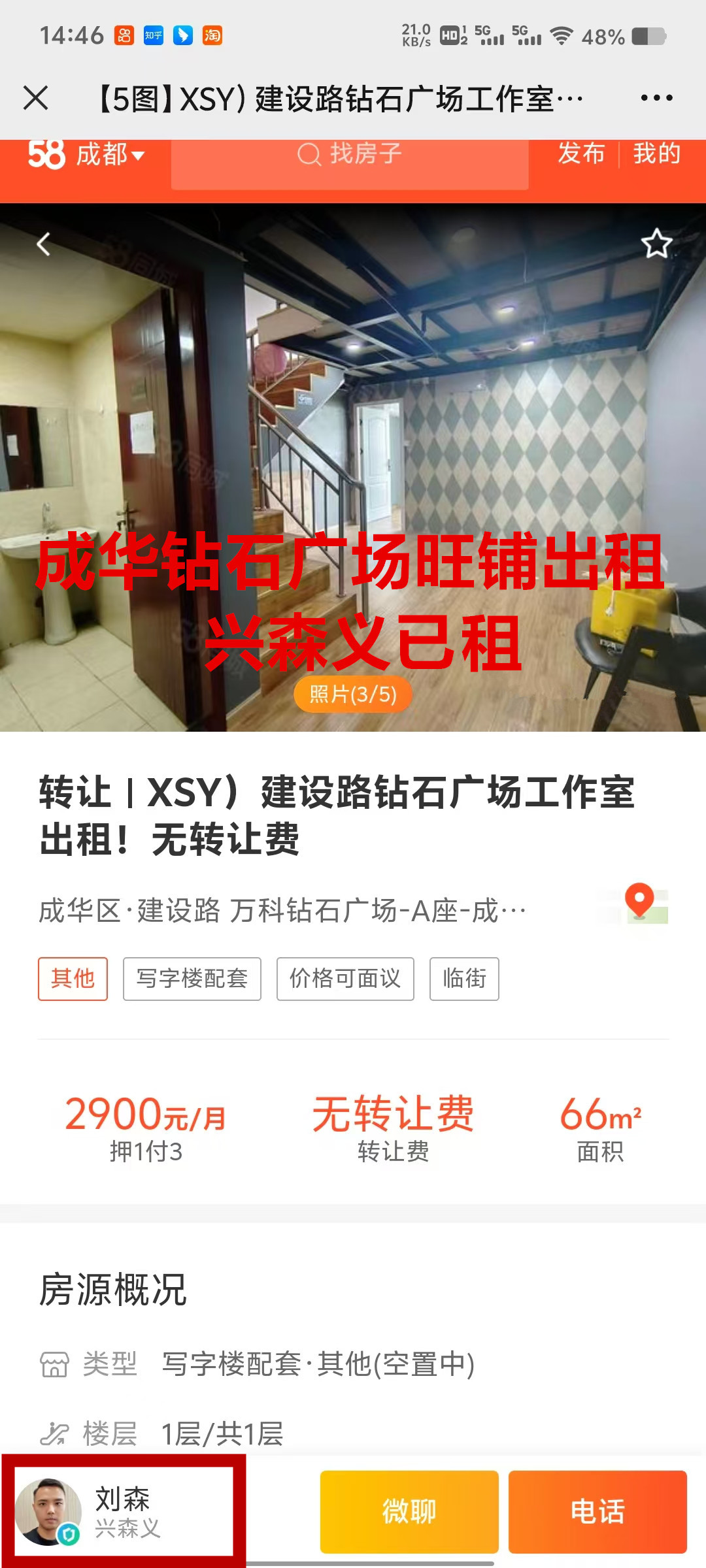The width and height of the screenshot is (706, 1568).
Task: View the property location on the map
Action: [640, 904]
